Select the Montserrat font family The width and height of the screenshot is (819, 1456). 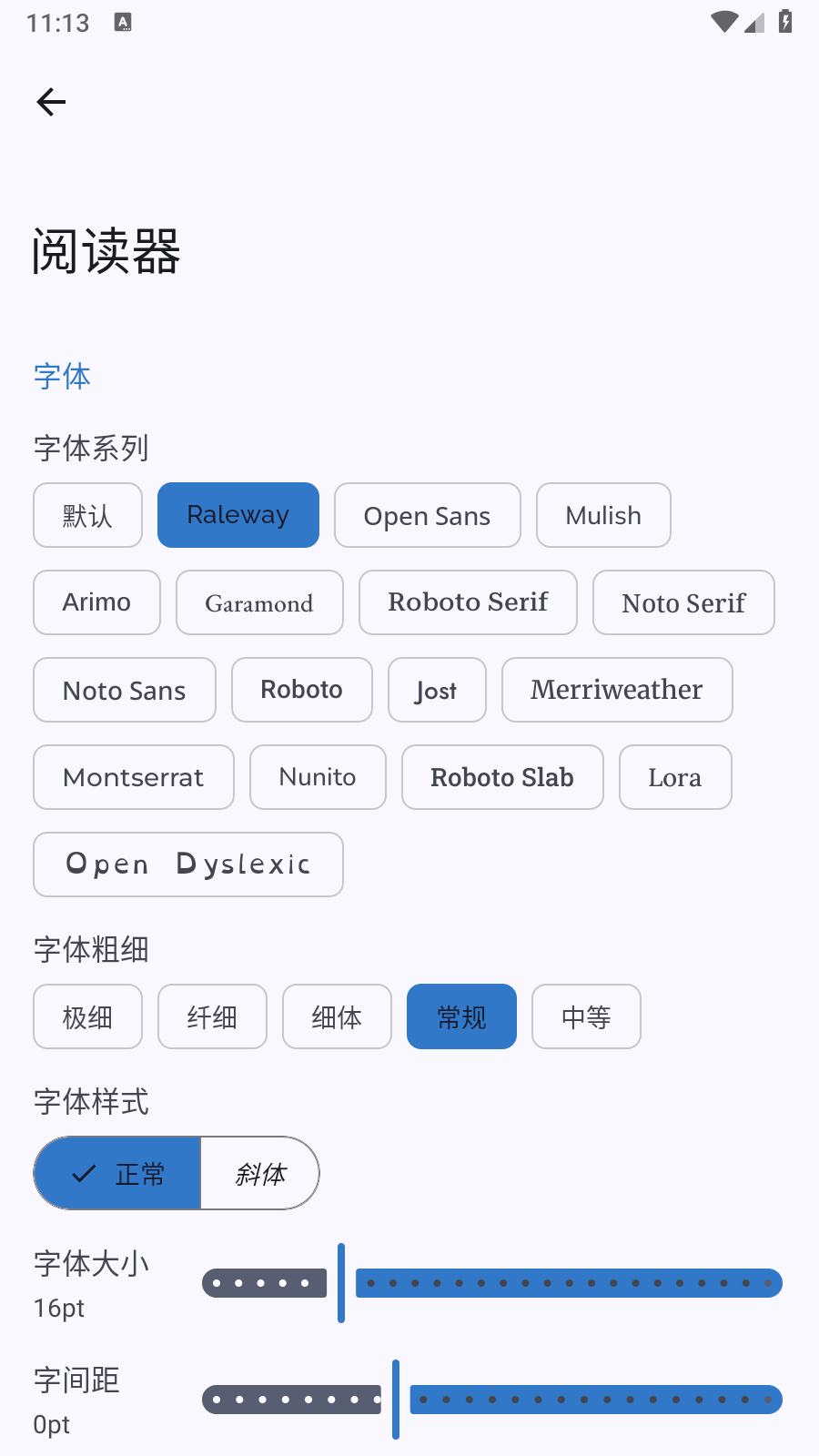pos(133,777)
